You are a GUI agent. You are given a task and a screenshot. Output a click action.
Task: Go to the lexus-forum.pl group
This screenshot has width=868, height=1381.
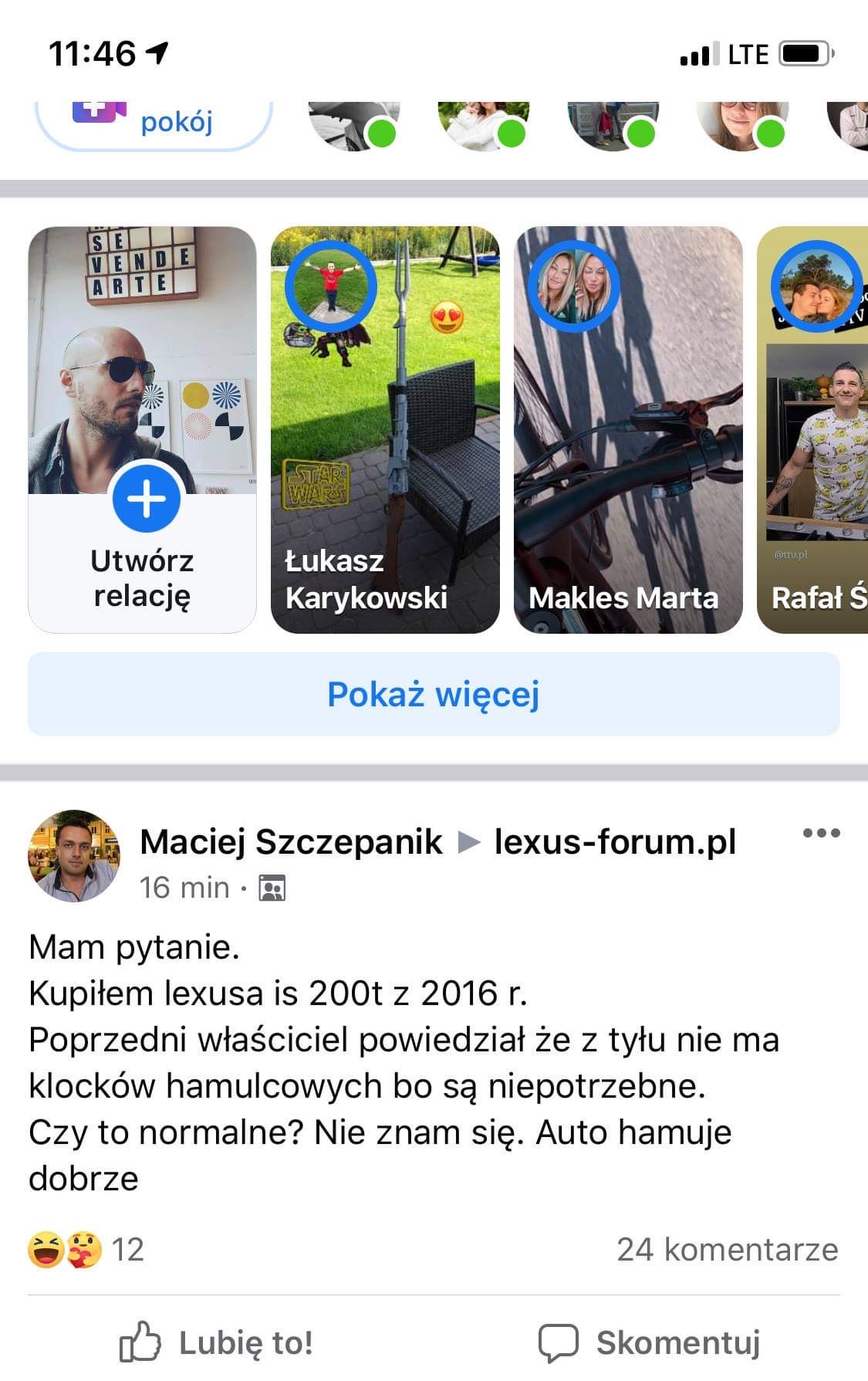point(615,841)
